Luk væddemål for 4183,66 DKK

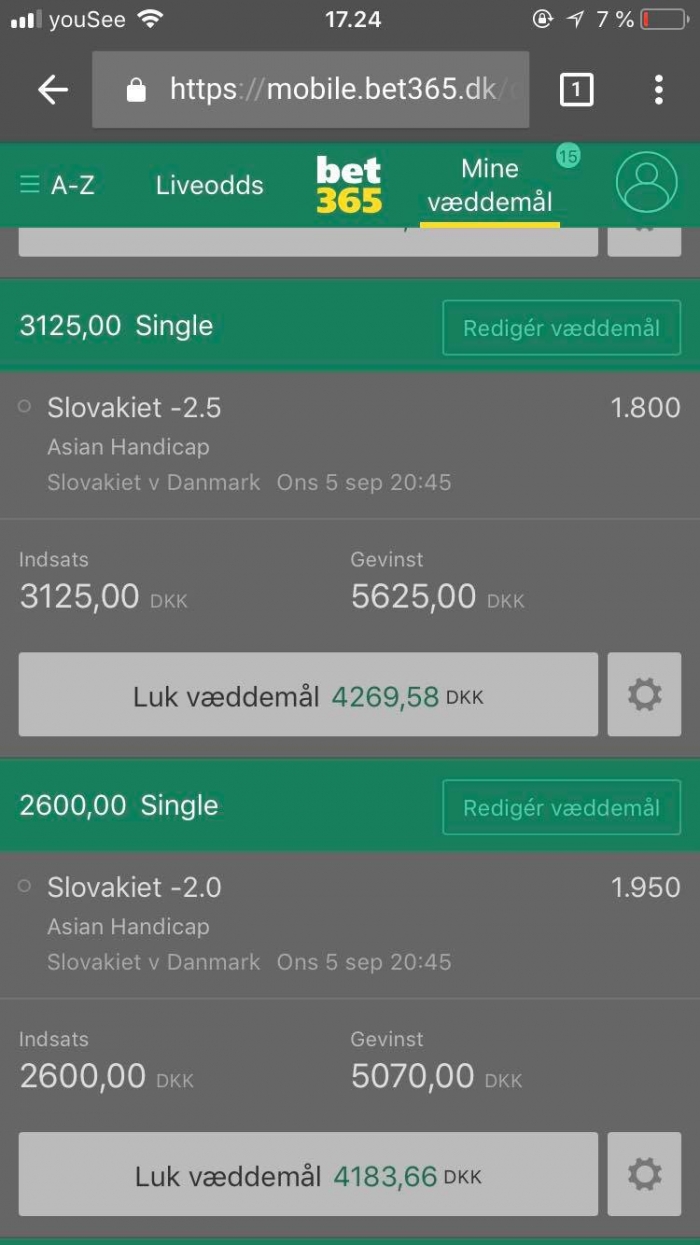308,1175
